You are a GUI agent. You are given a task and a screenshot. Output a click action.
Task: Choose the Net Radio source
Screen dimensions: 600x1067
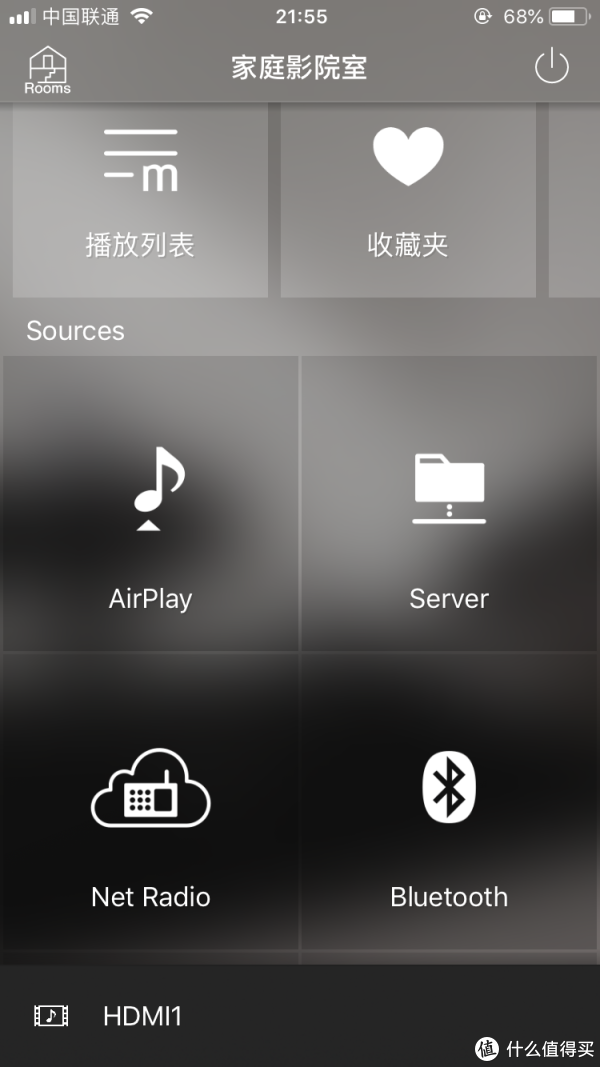click(150, 801)
